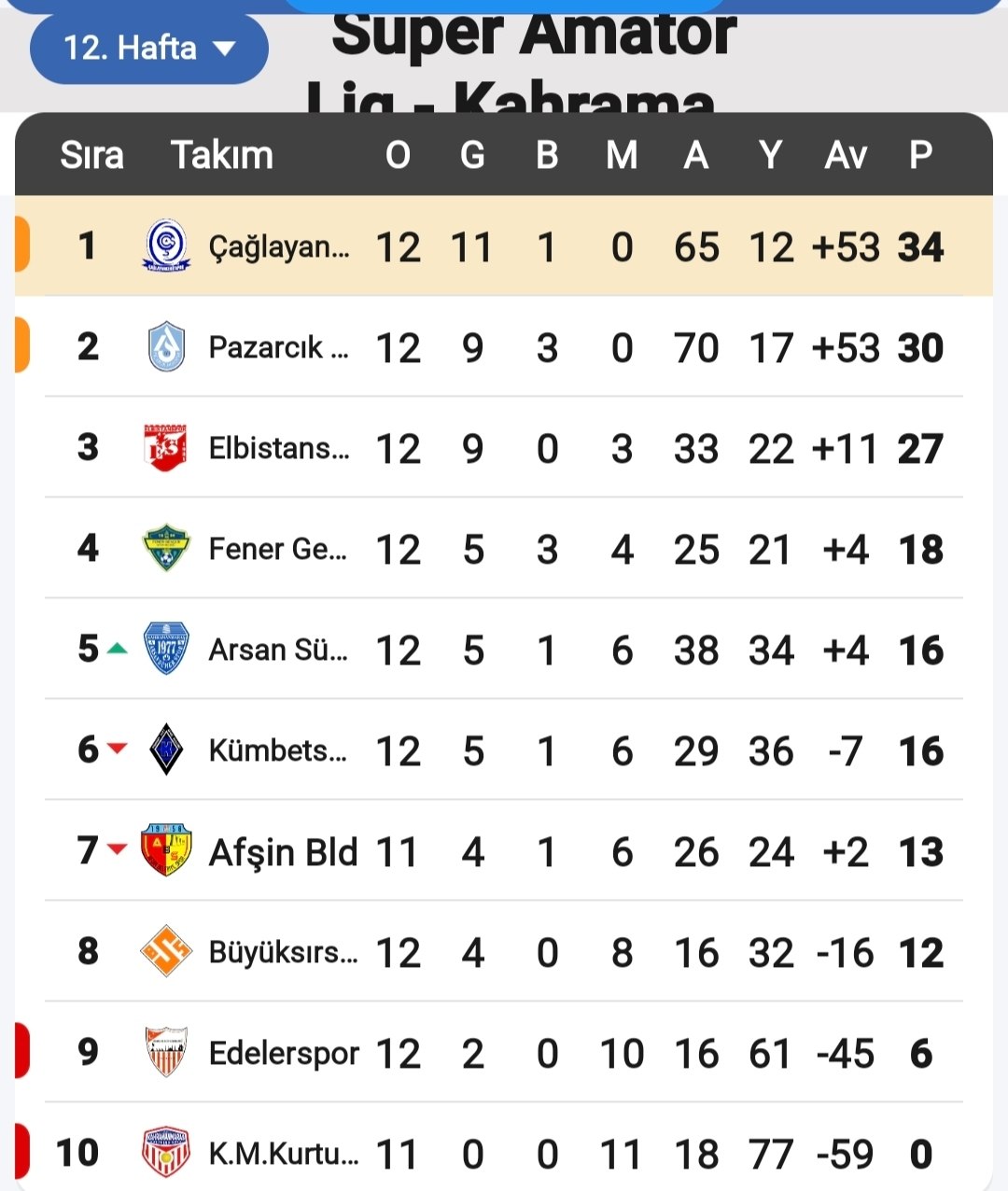This screenshot has width=1008, height=1191.
Task: Open Afşin Bld team row
Action: [x=282, y=851]
